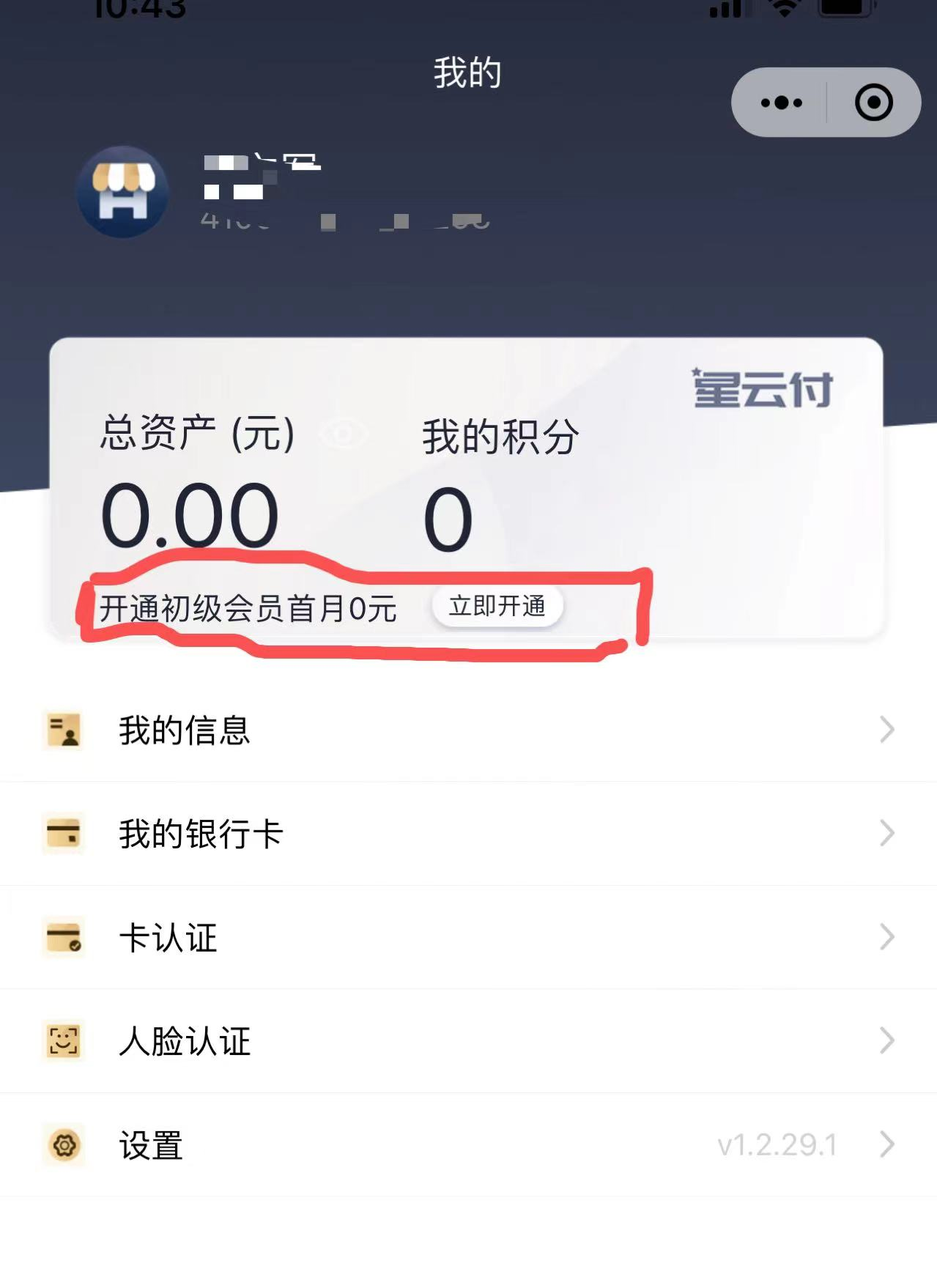The width and height of the screenshot is (937, 1288).
Task: Tap the profile avatar icon
Action: [123, 192]
